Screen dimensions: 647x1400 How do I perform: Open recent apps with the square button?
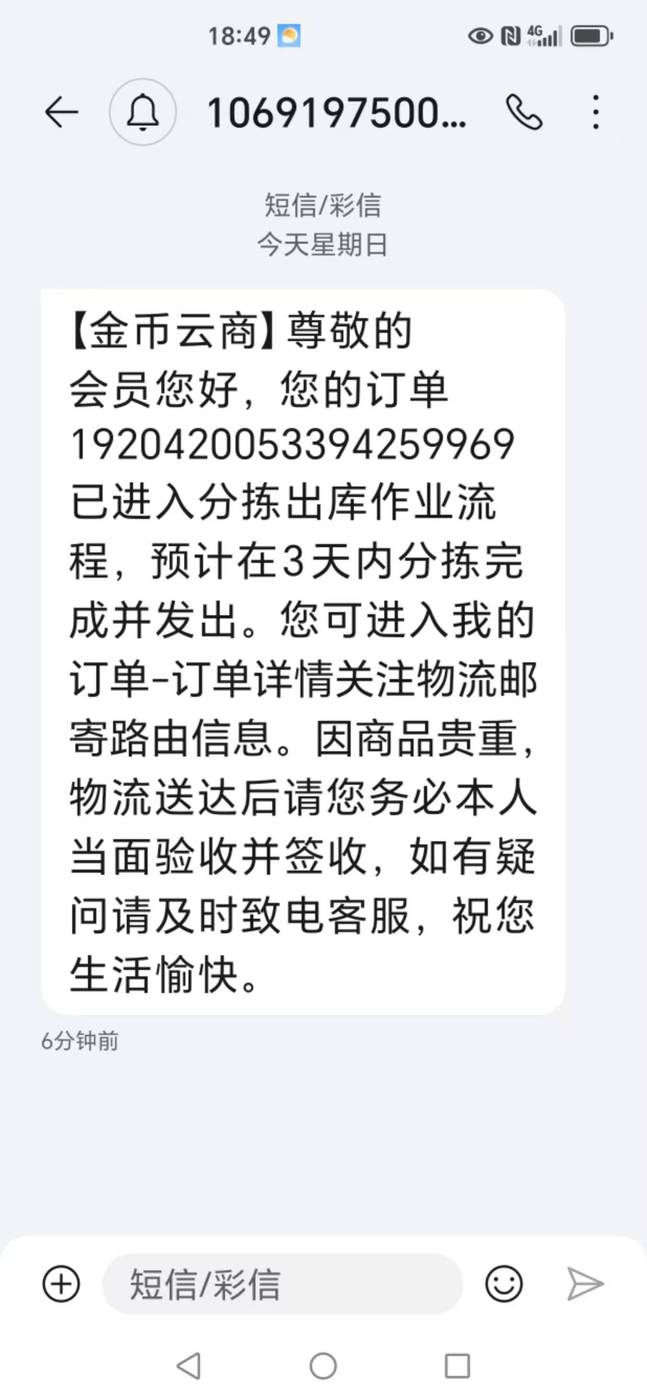tap(457, 1366)
